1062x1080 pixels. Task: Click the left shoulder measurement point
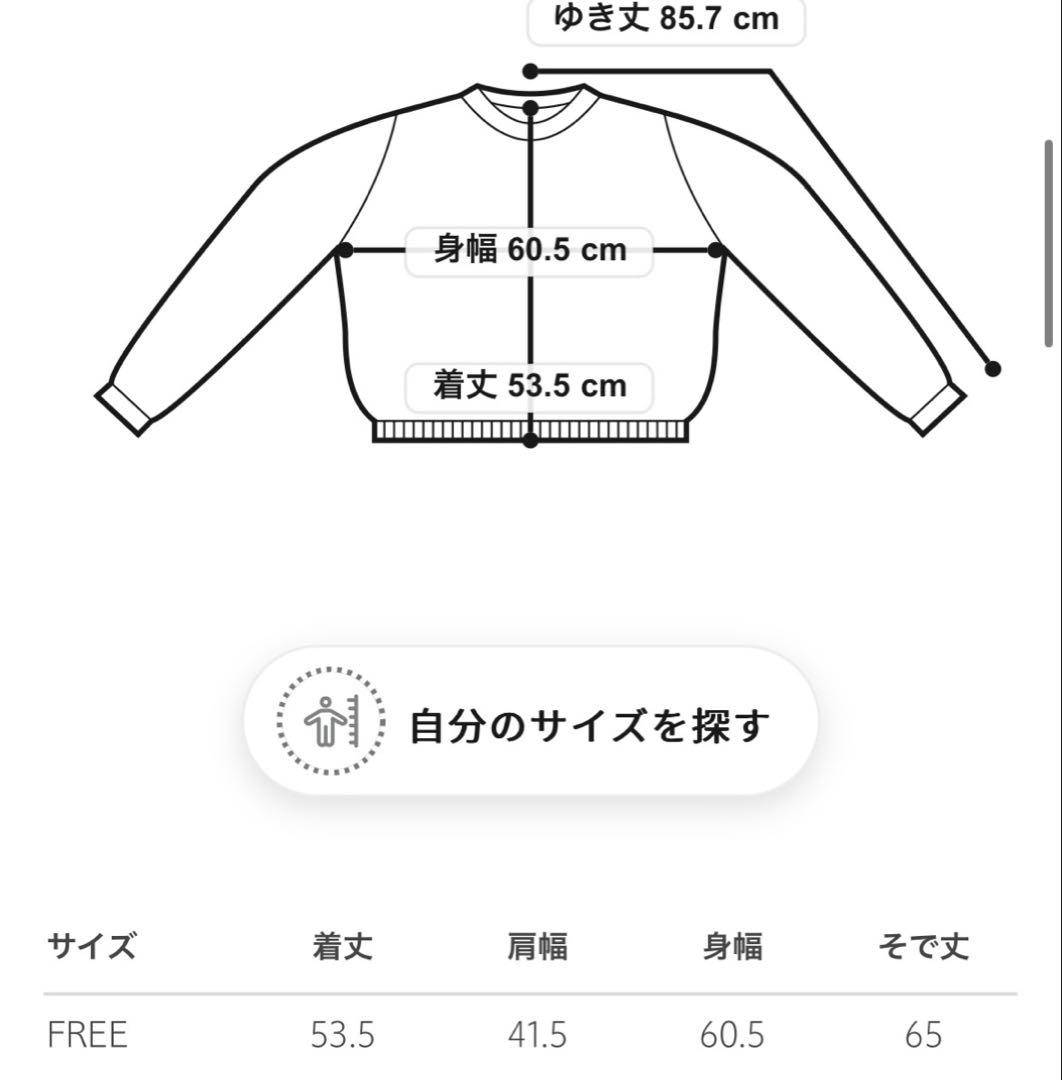point(346,248)
